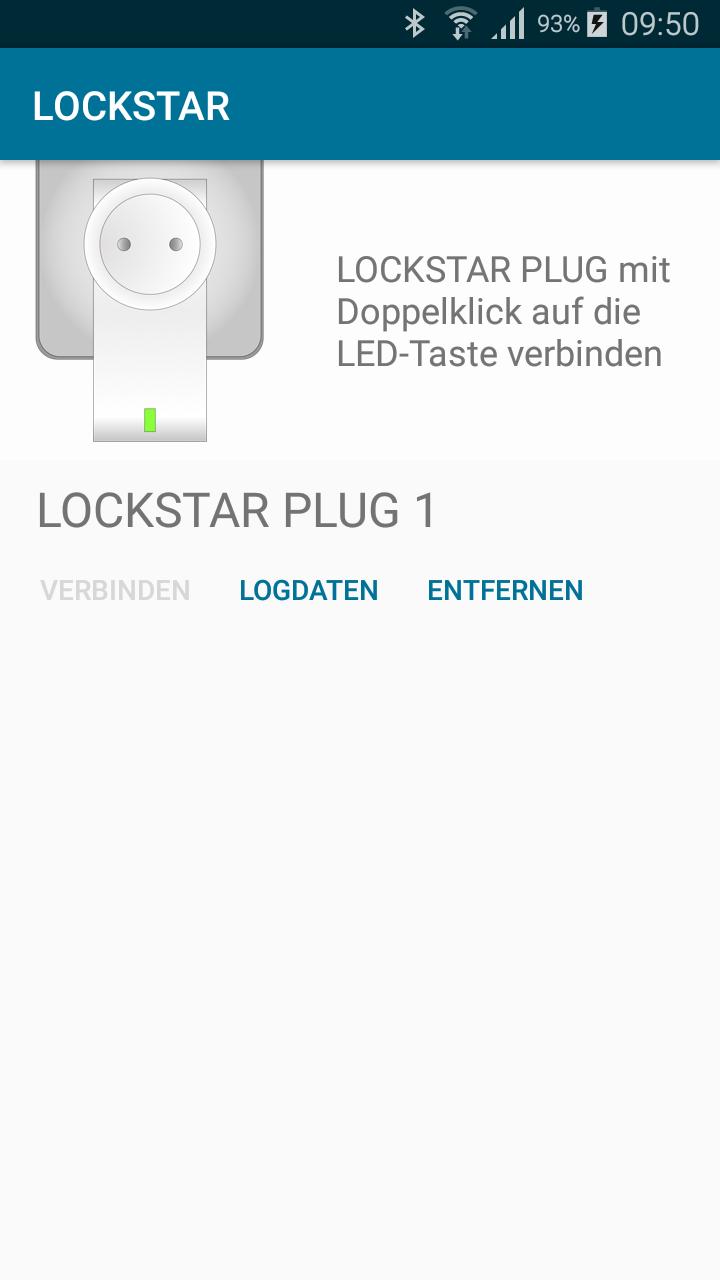Viewport: 720px width, 1280px height.
Task: Tap ENTFERNEN to remove the plug
Action: (x=505, y=590)
